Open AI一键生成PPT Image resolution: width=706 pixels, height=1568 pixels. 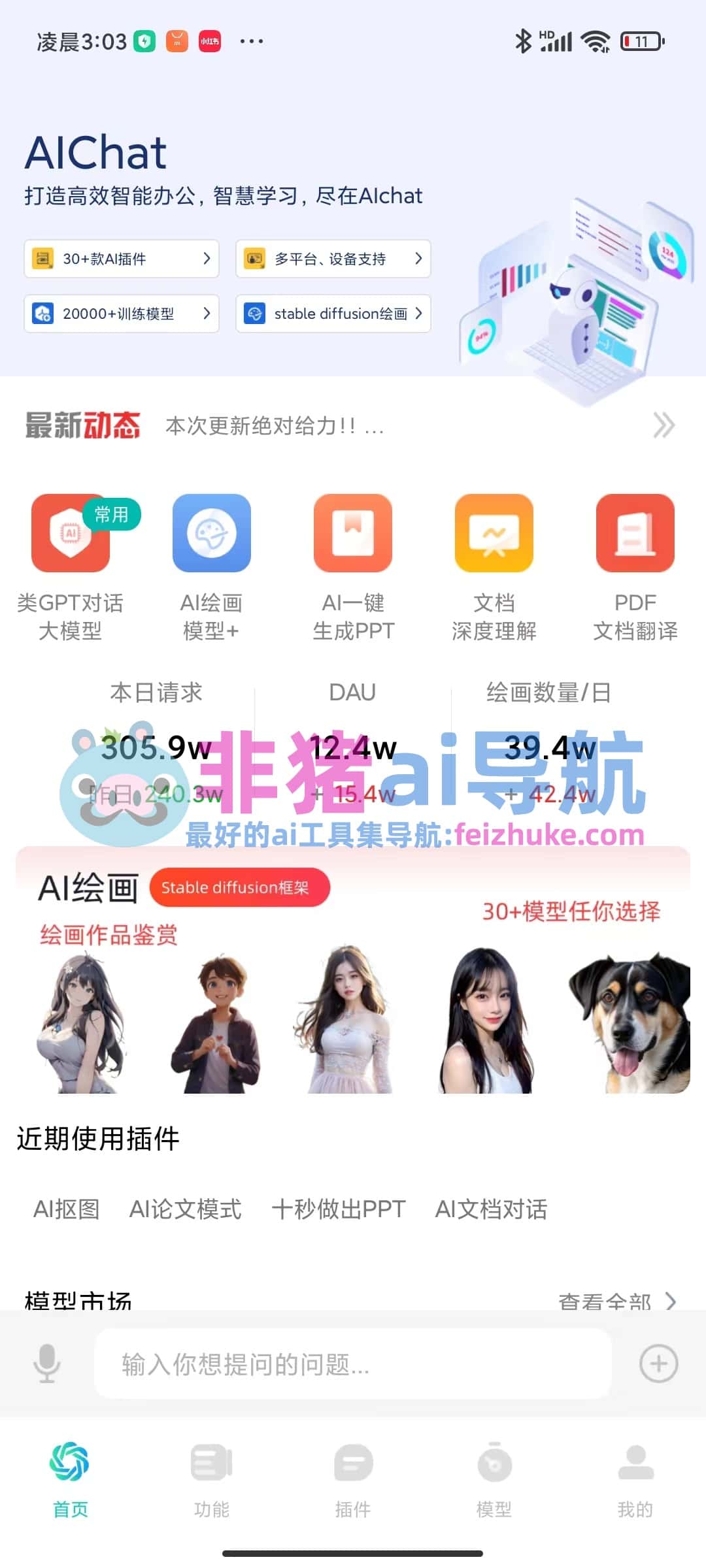pyautogui.click(x=353, y=567)
